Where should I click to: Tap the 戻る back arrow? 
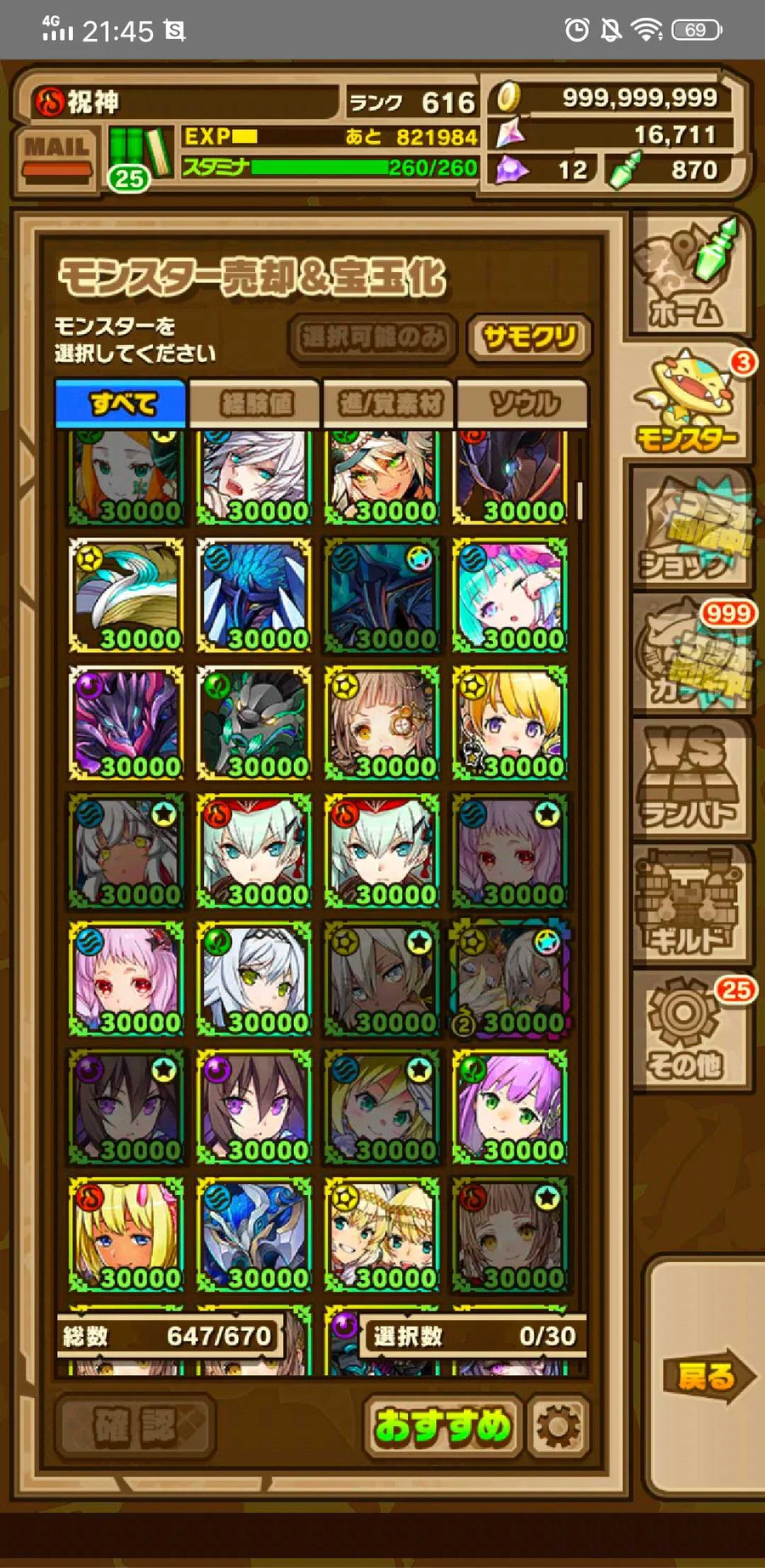(707, 1377)
